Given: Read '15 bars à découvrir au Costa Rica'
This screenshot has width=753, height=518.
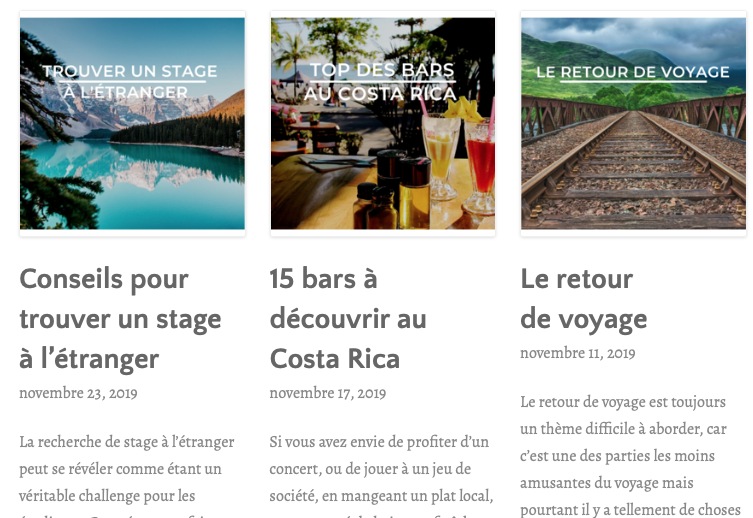Looking at the screenshot, I should point(347,319).
